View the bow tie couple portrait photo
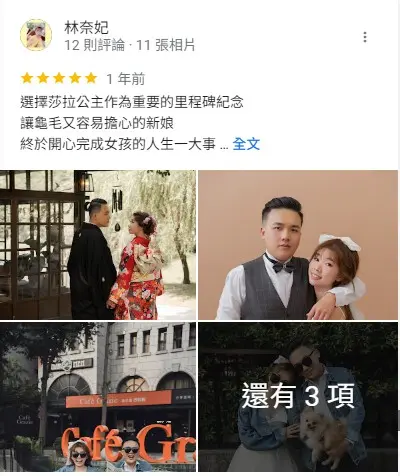Screen dimensions: 400x476 pos(298,245)
